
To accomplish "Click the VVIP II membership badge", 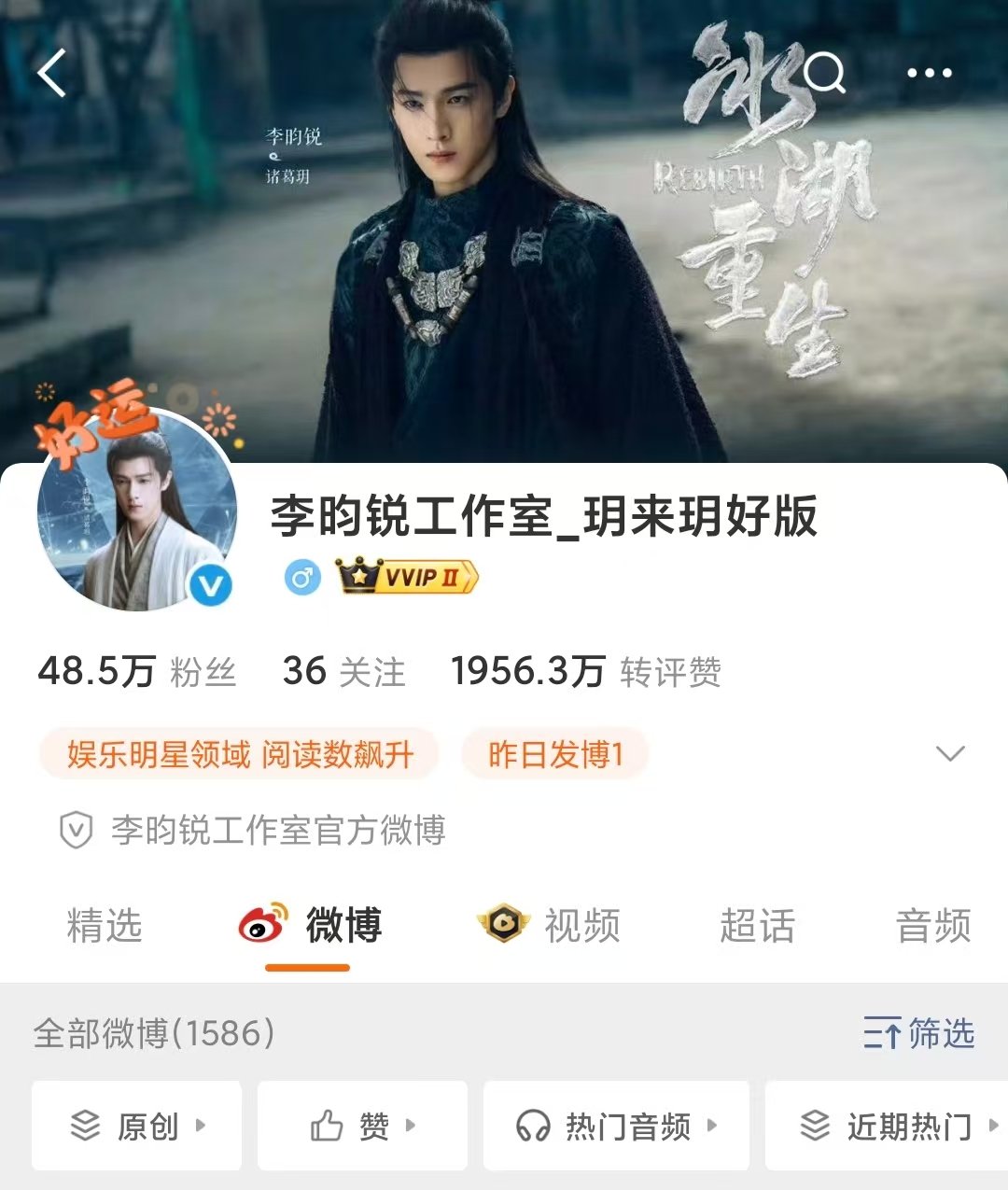I will [x=403, y=578].
